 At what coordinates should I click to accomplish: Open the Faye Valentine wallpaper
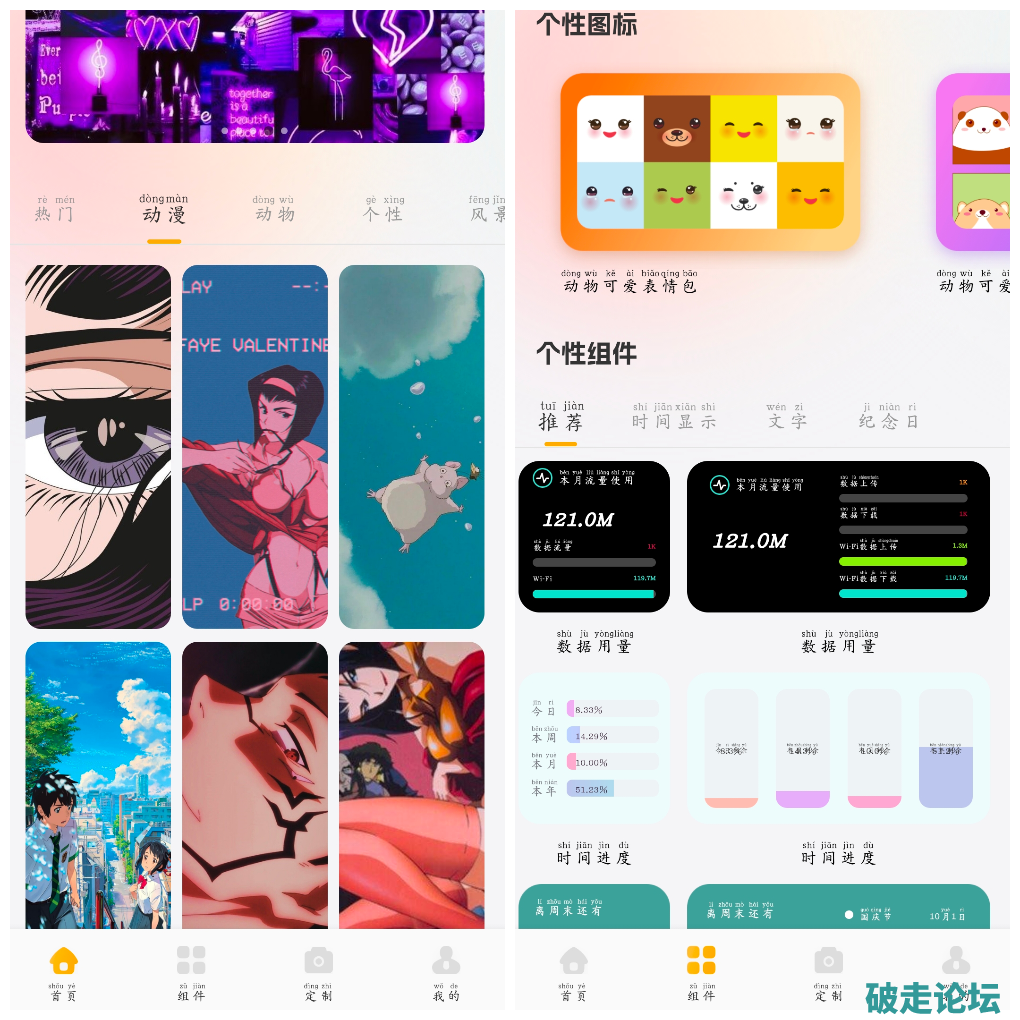[255, 446]
